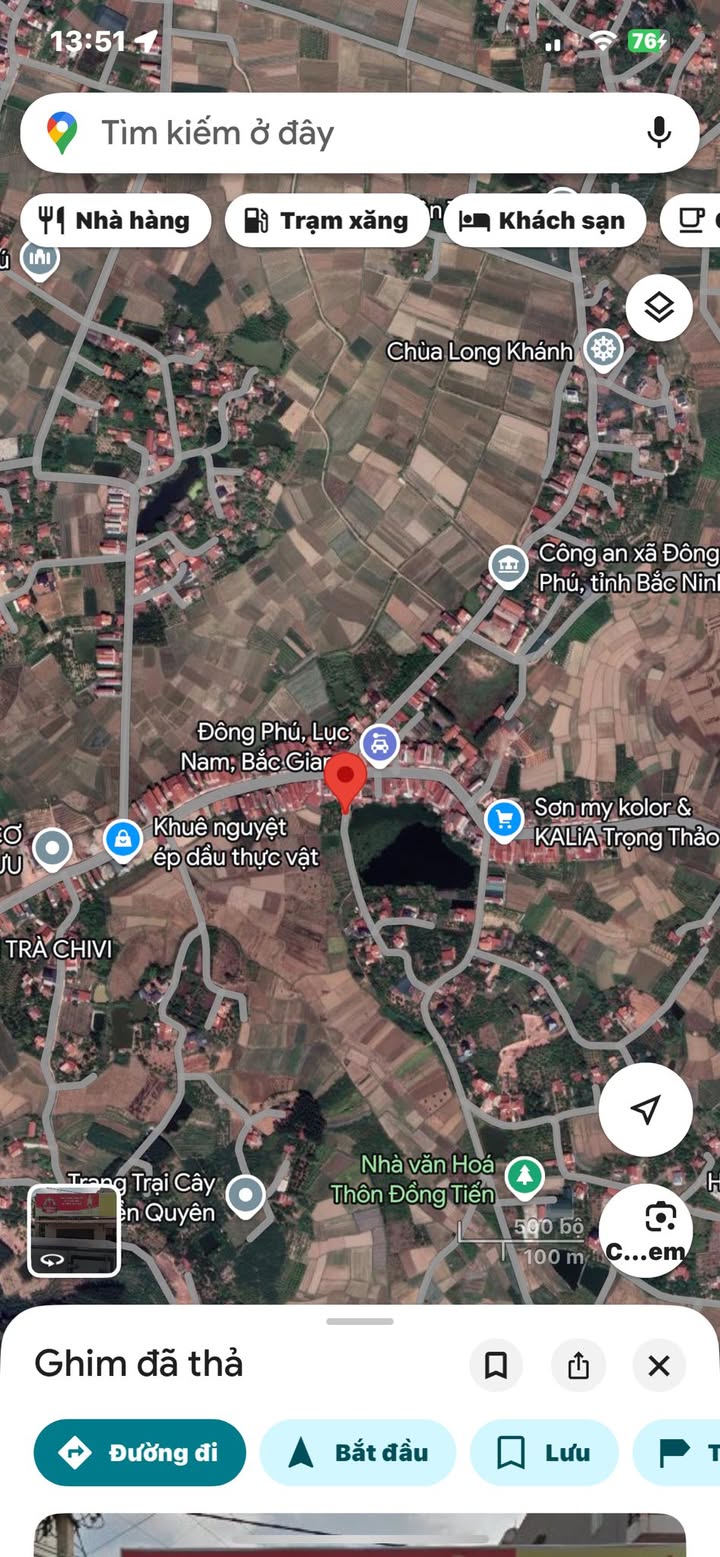
Task: Center map on my current location
Action: pos(646,1109)
